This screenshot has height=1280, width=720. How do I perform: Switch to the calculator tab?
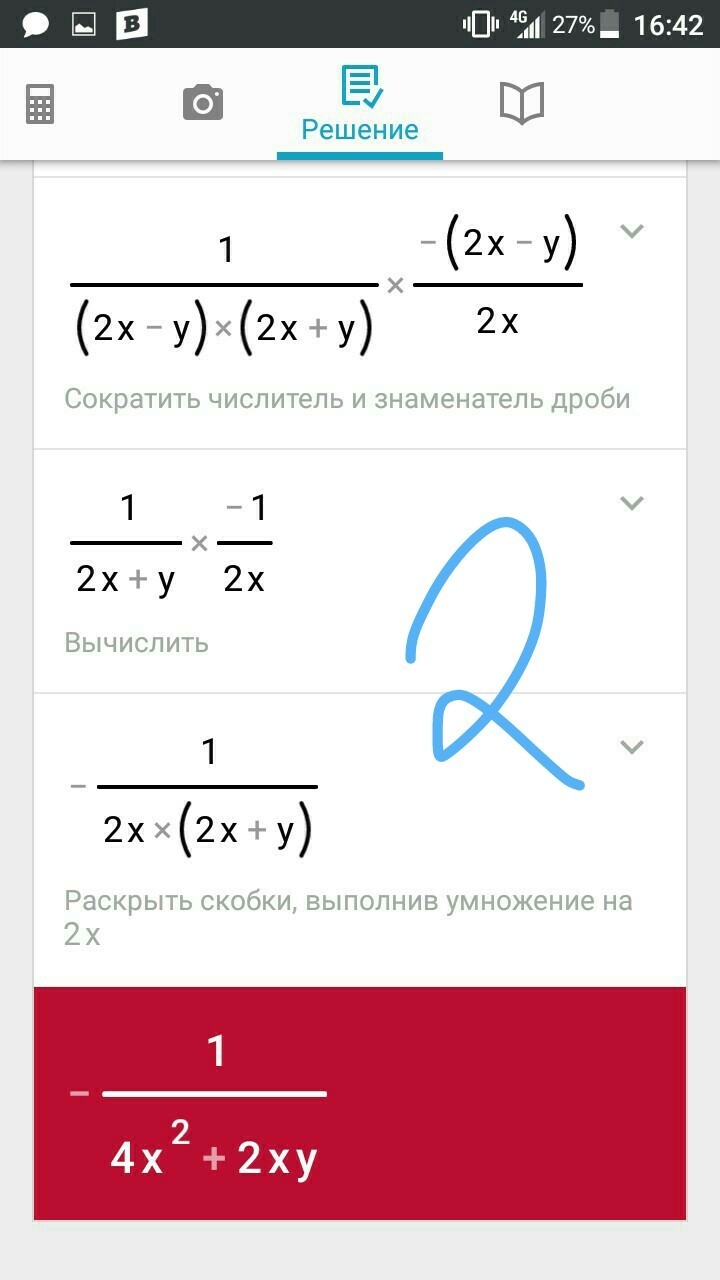click(40, 104)
